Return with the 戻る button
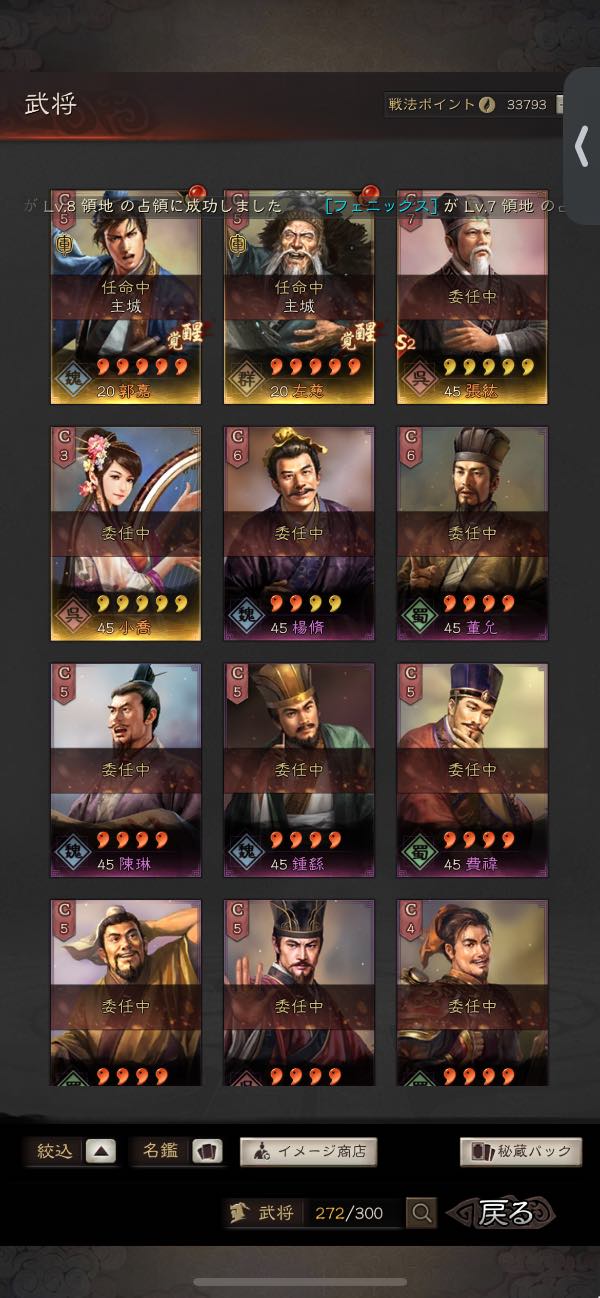This screenshot has width=600, height=1298. (x=505, y=1213)
